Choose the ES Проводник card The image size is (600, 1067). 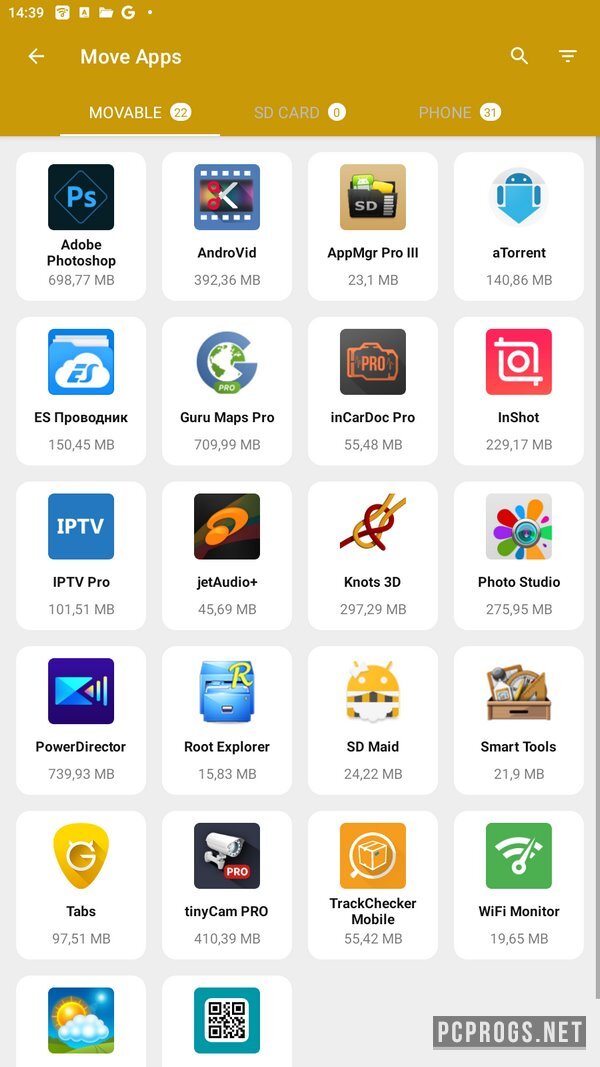pos(81,391)
